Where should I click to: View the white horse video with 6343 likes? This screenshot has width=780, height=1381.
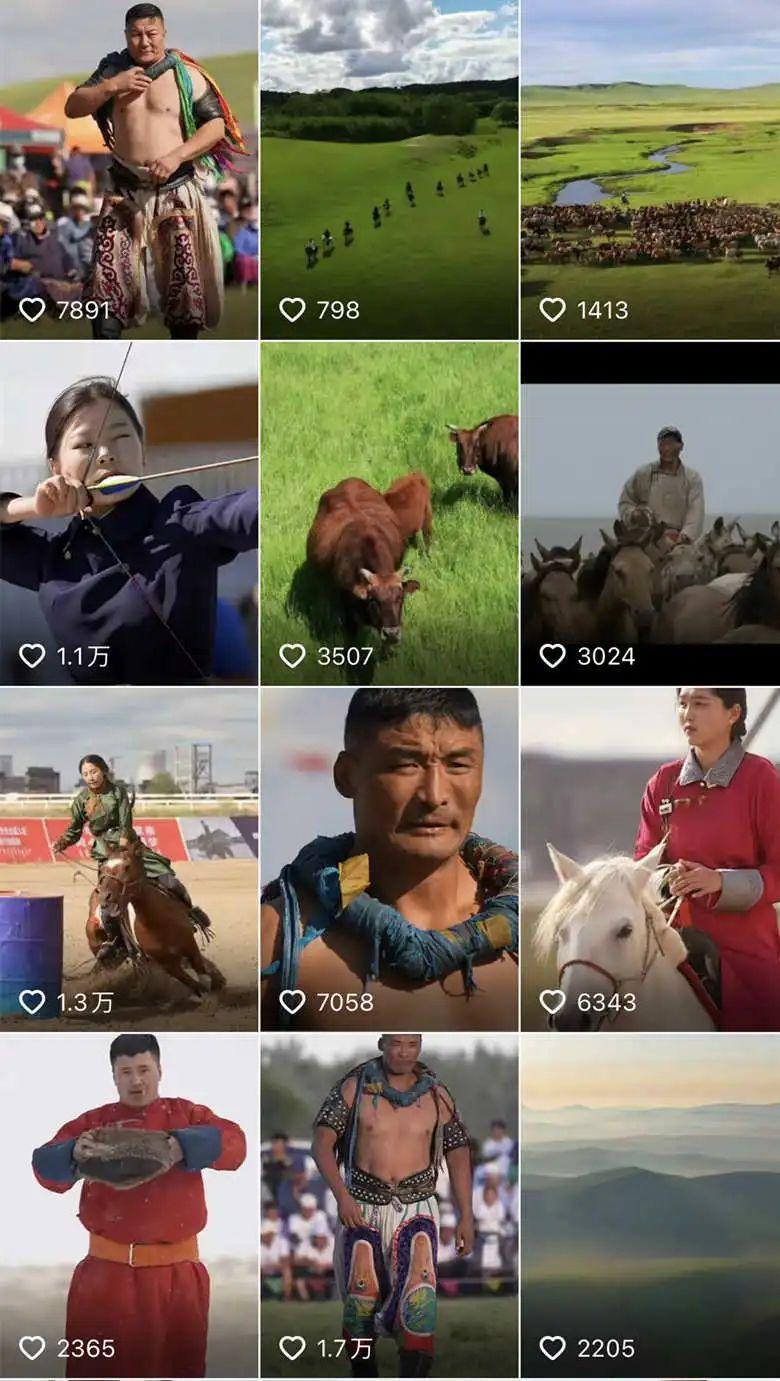[x=650, y=858]
